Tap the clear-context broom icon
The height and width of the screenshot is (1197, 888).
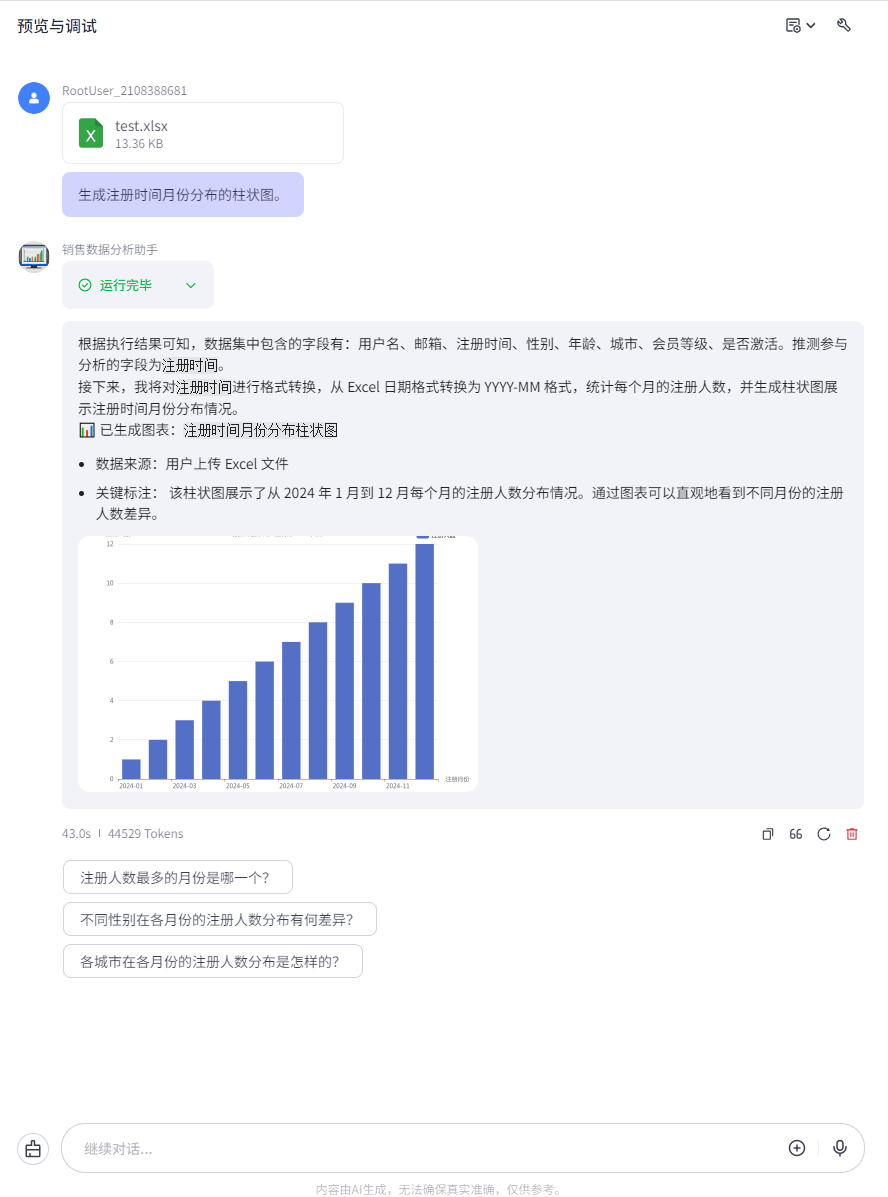click(x=33, y=1149)
